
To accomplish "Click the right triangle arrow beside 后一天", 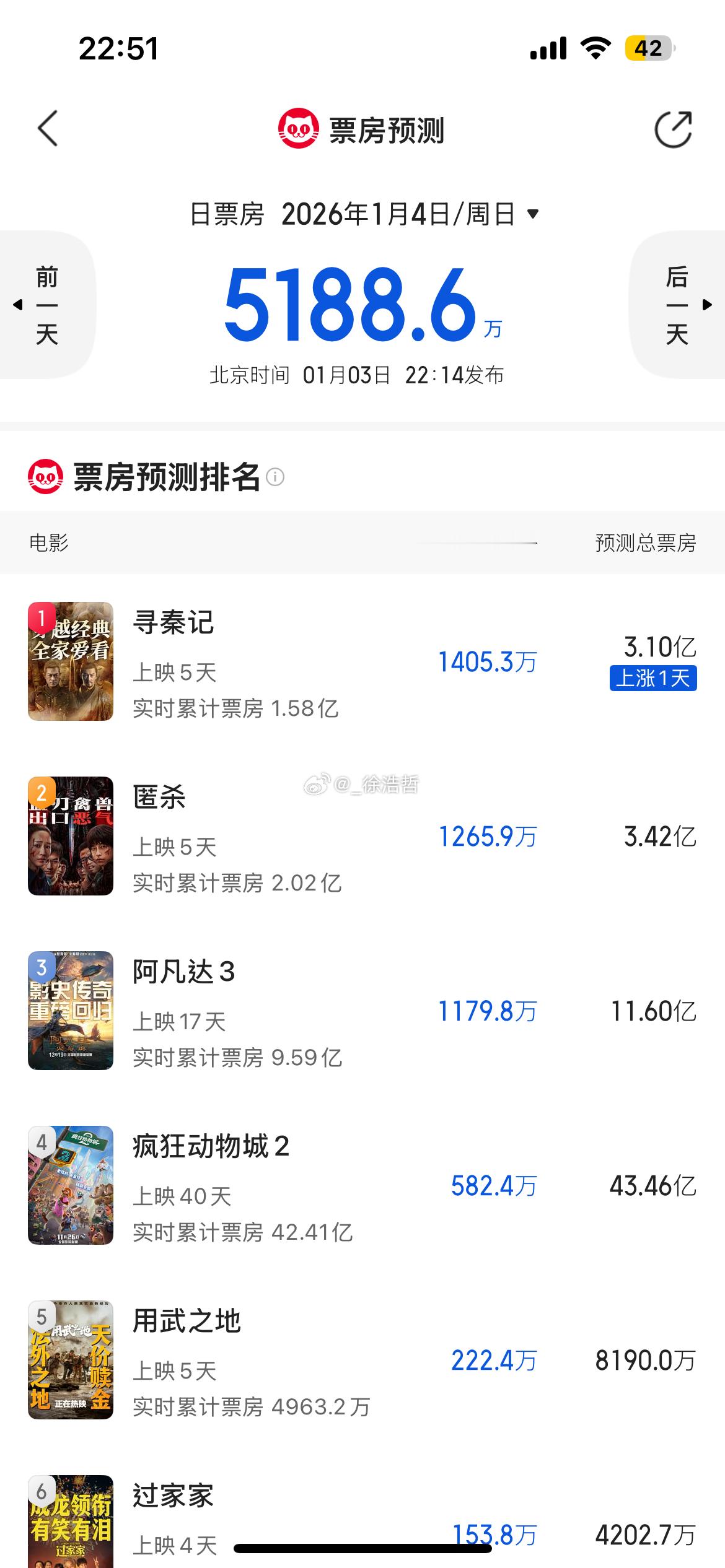I will coord(707,305).
